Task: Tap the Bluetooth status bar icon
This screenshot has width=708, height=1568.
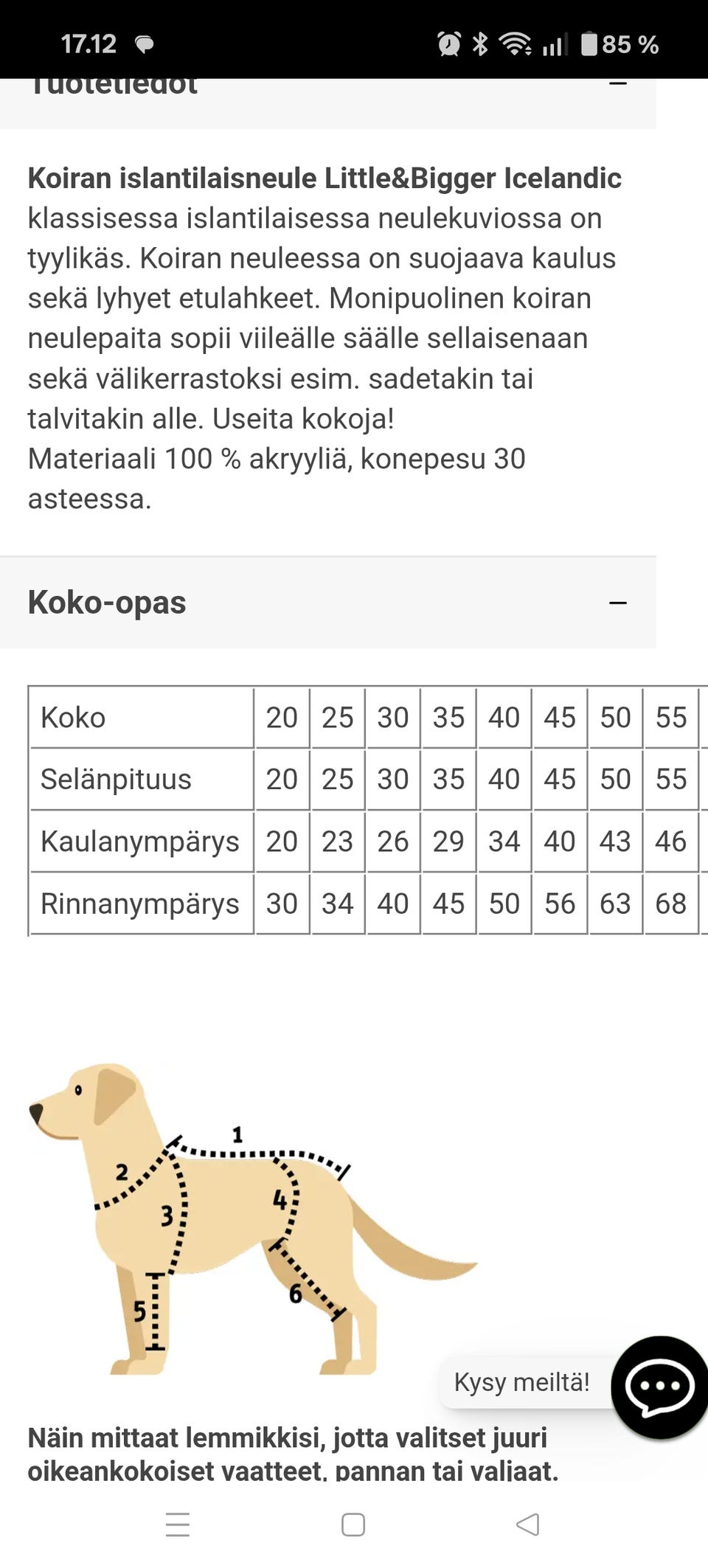Action: coord(481,44)
